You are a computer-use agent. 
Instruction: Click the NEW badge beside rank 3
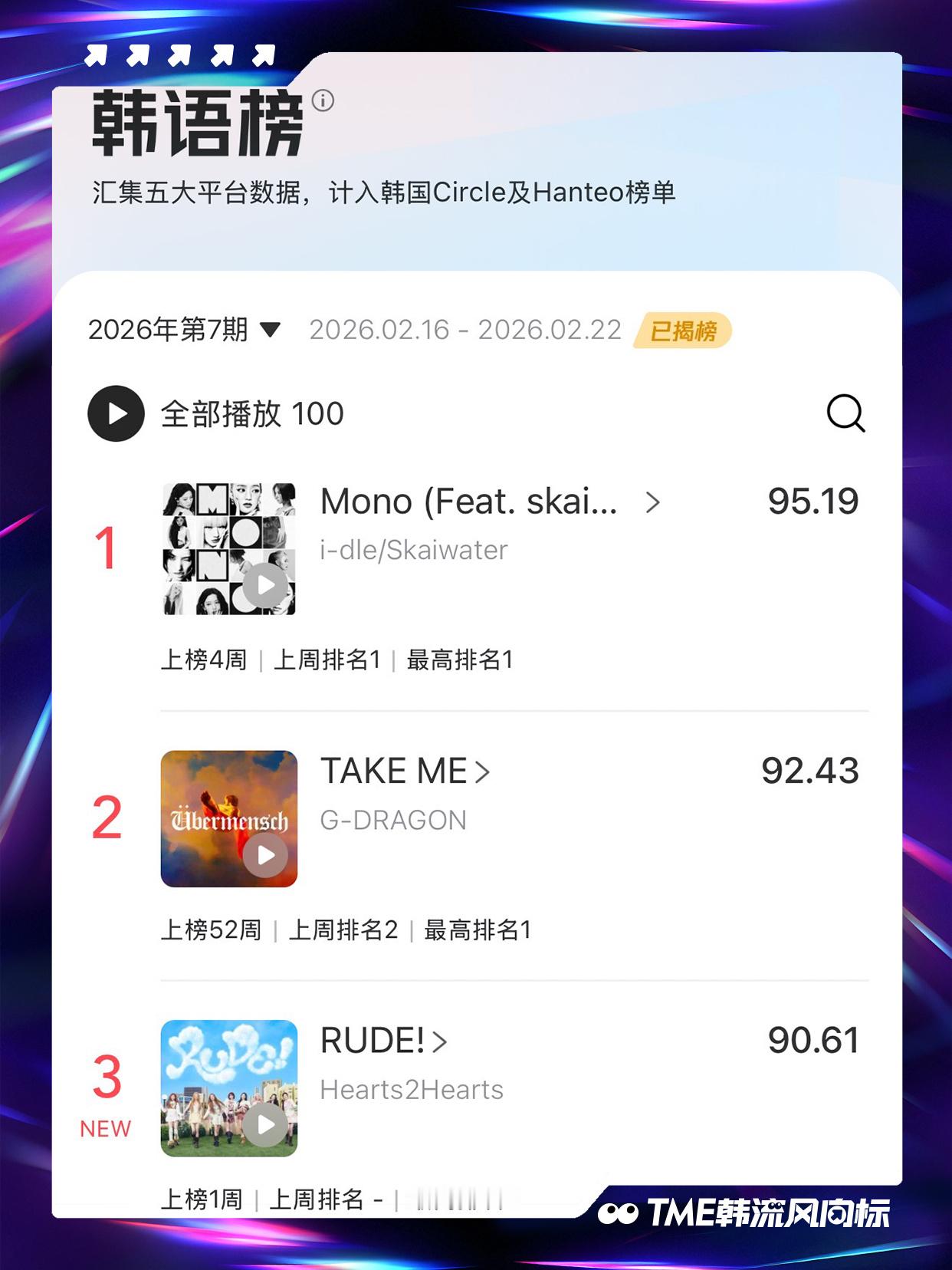coord(104,1128)
